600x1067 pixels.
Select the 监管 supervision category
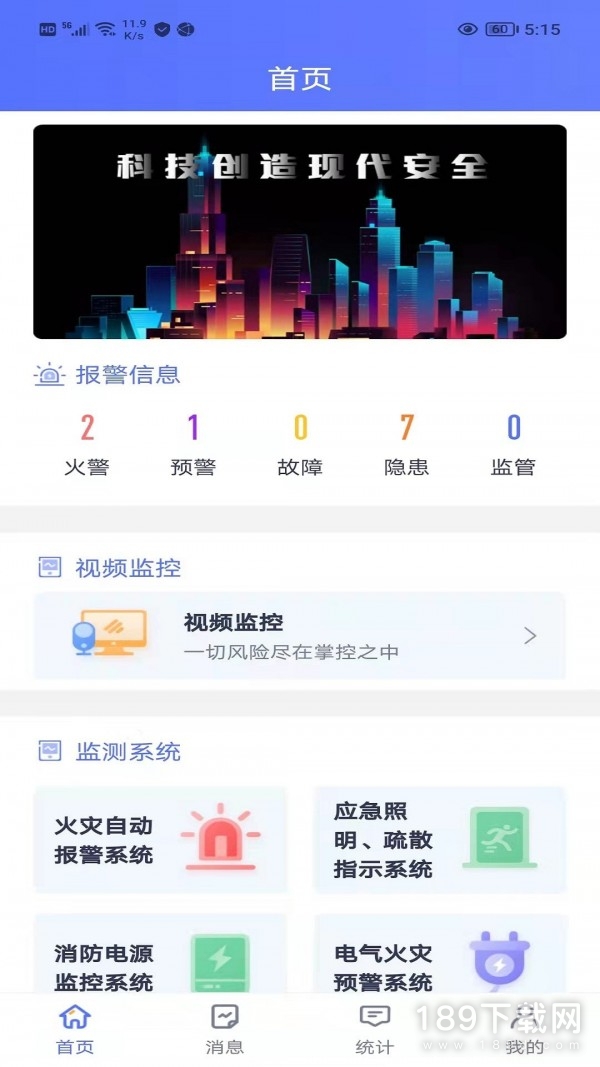coord(513,444)
